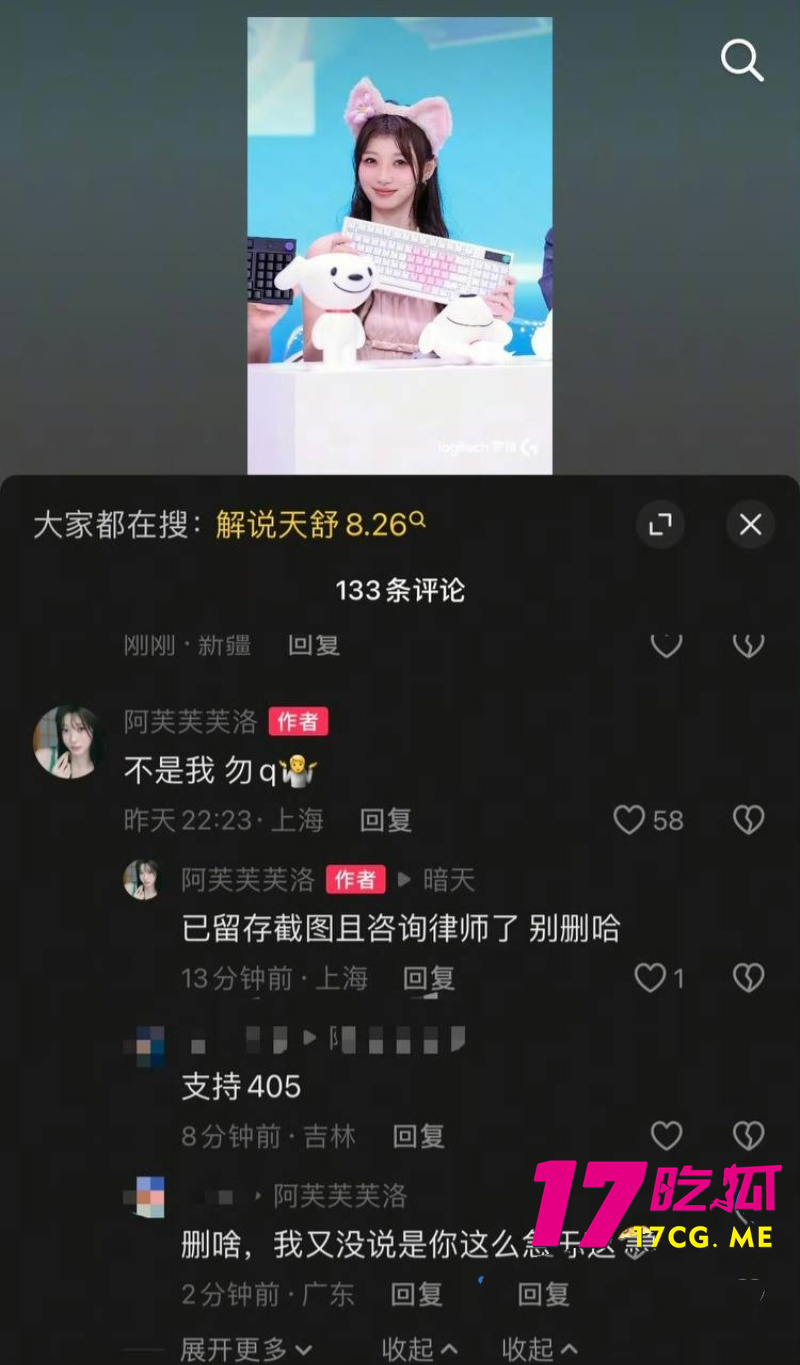This screenshot has height=1365, width=800.
Task: Search trending term 解说天舒 8.26
Action: [320, 524]
